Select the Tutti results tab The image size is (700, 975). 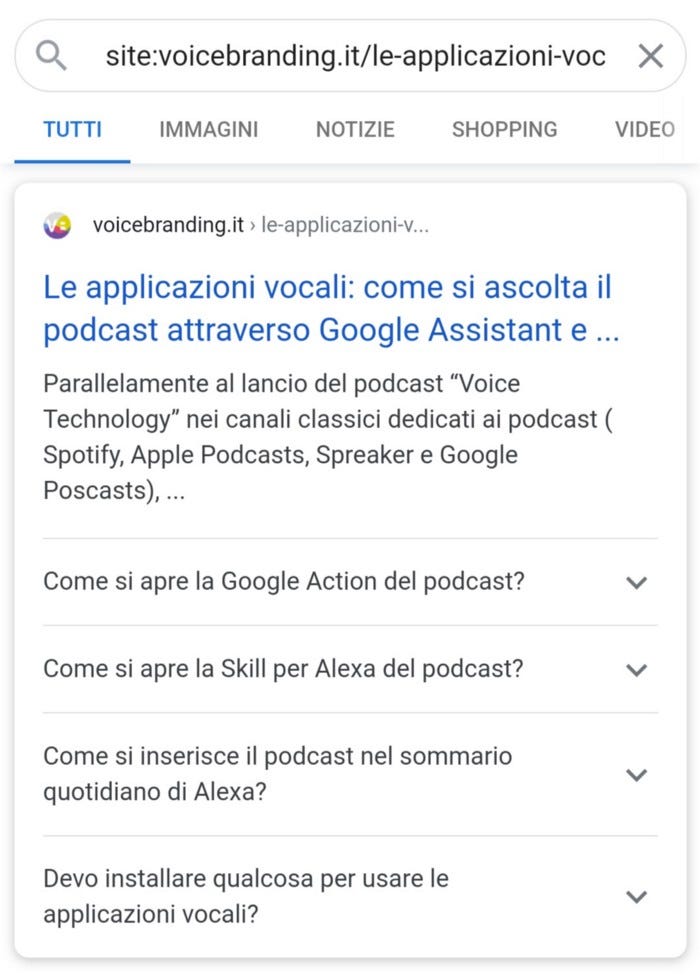pos(72,129)
